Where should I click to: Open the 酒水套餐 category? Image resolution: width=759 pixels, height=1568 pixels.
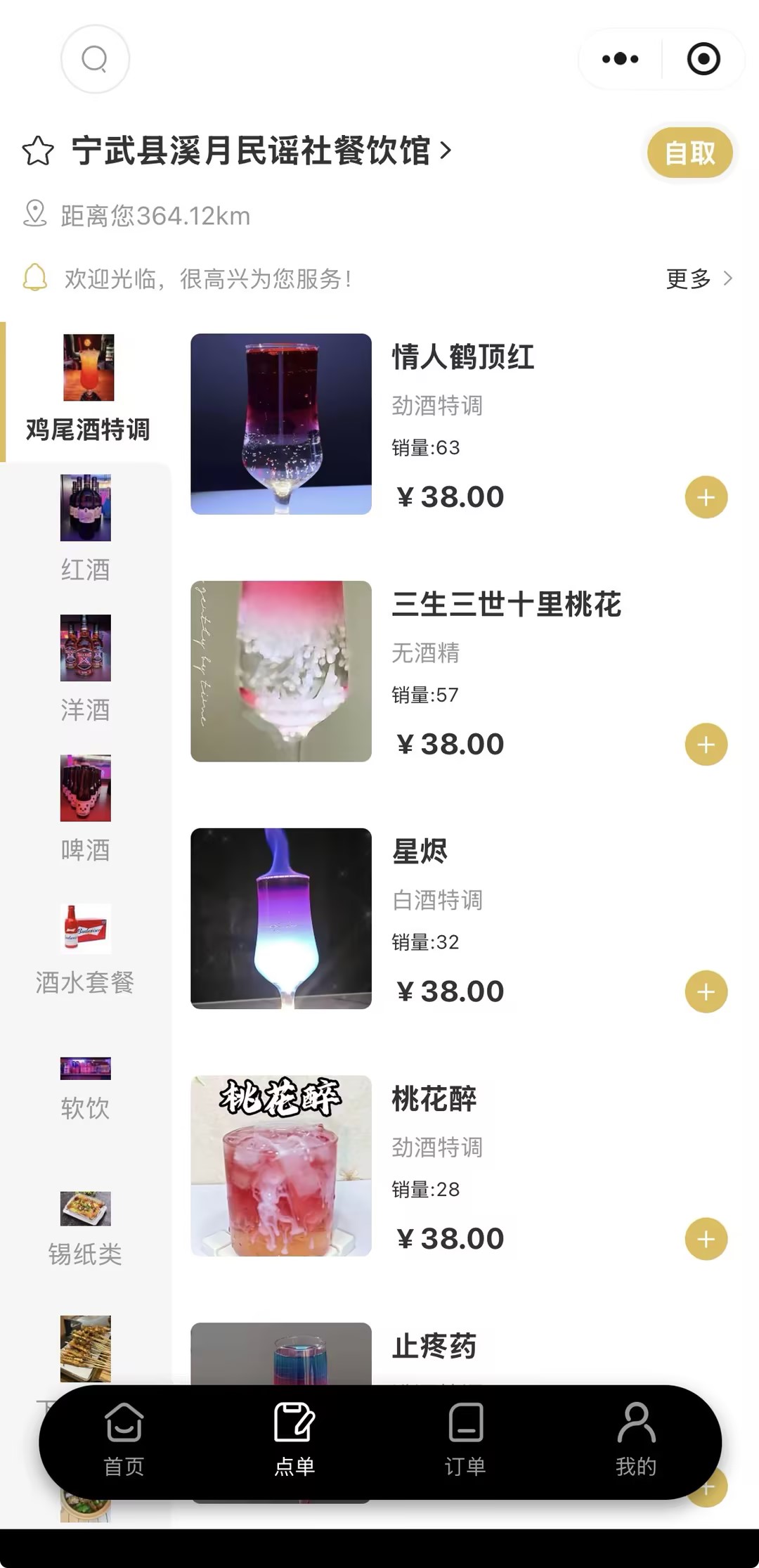click(85, 949)
